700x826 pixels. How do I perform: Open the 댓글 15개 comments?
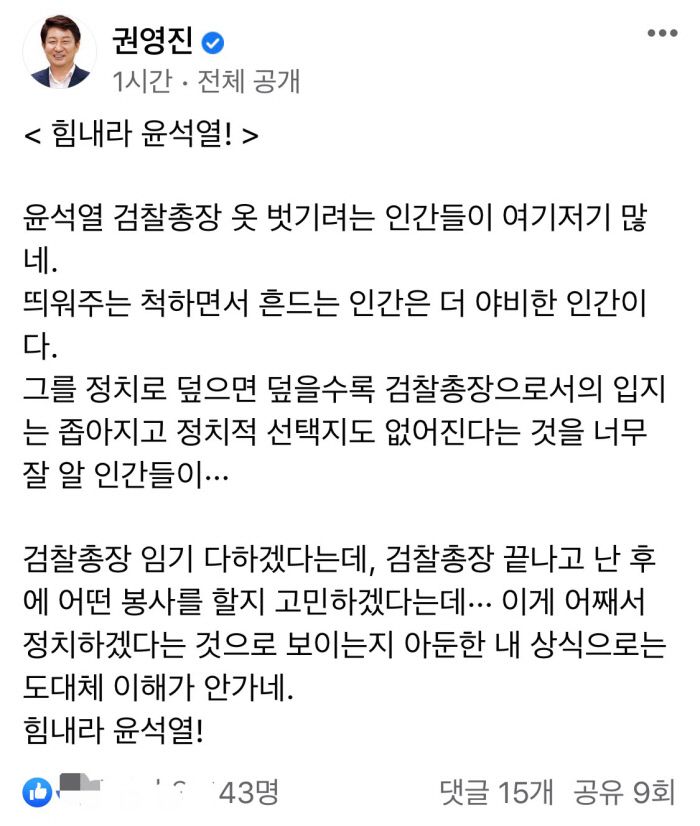[496, 792]
